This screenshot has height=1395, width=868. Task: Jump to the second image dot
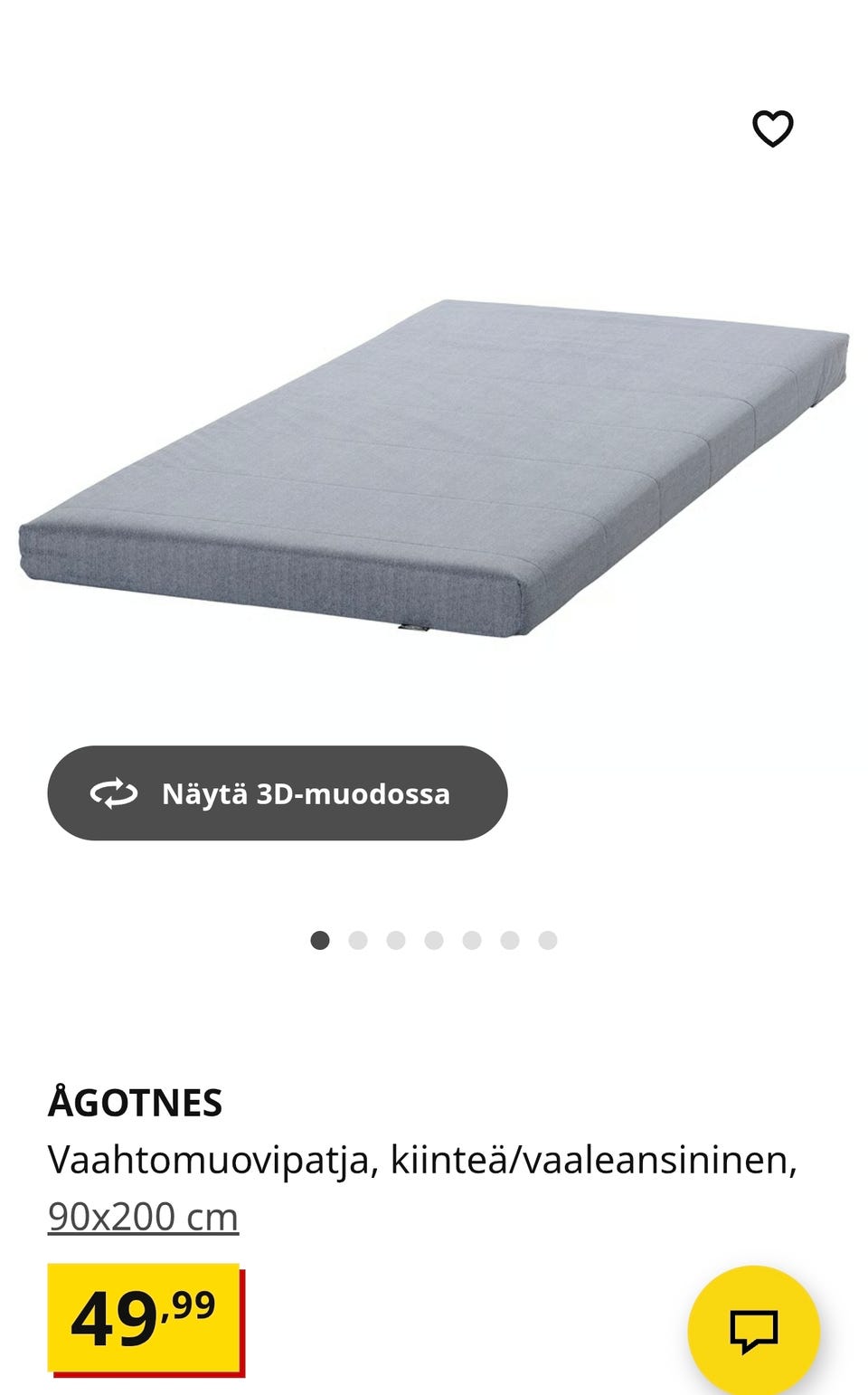(358, 941)
